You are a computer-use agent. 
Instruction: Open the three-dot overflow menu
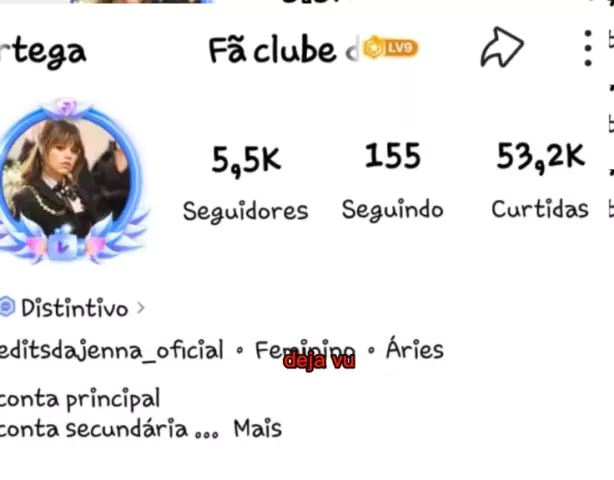[587, 48]
